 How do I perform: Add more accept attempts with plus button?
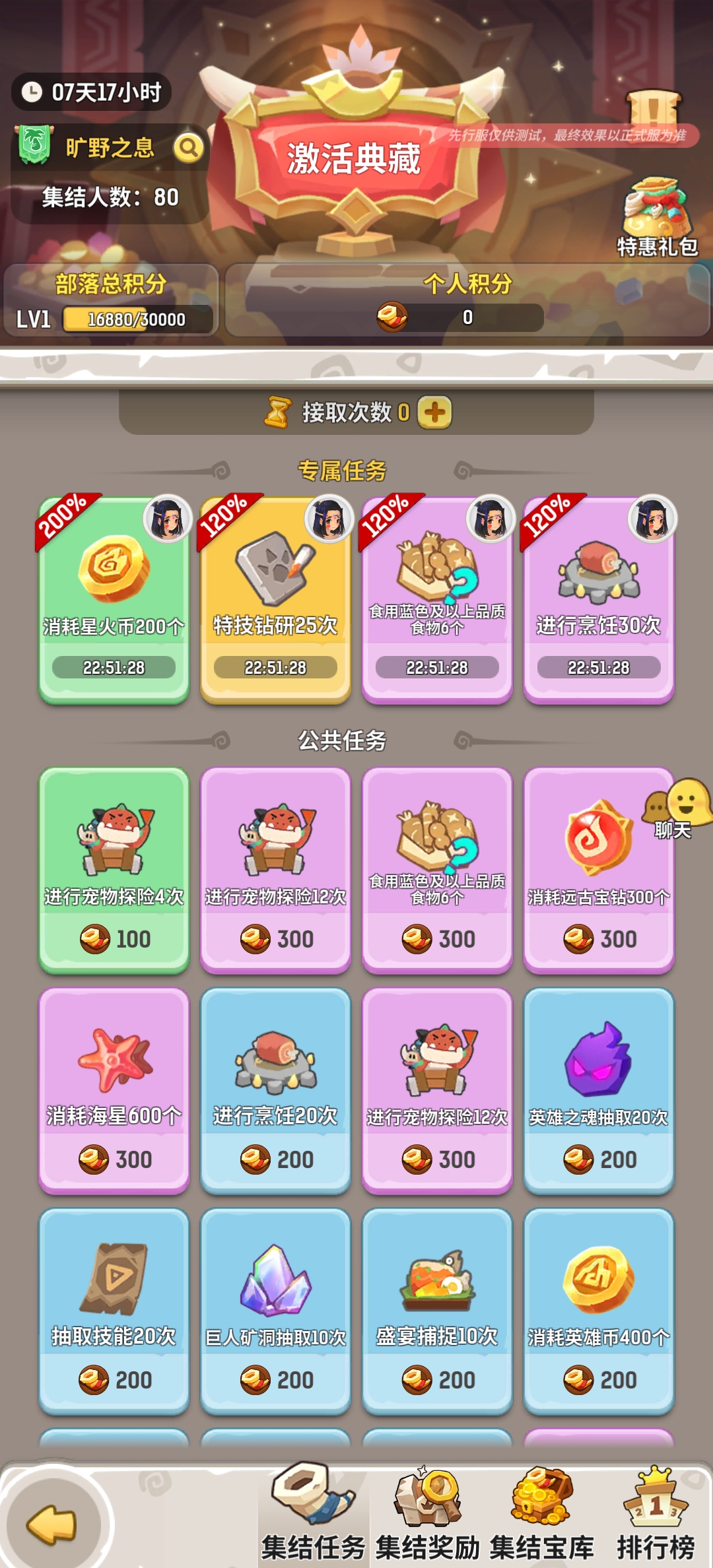point(434,412)
